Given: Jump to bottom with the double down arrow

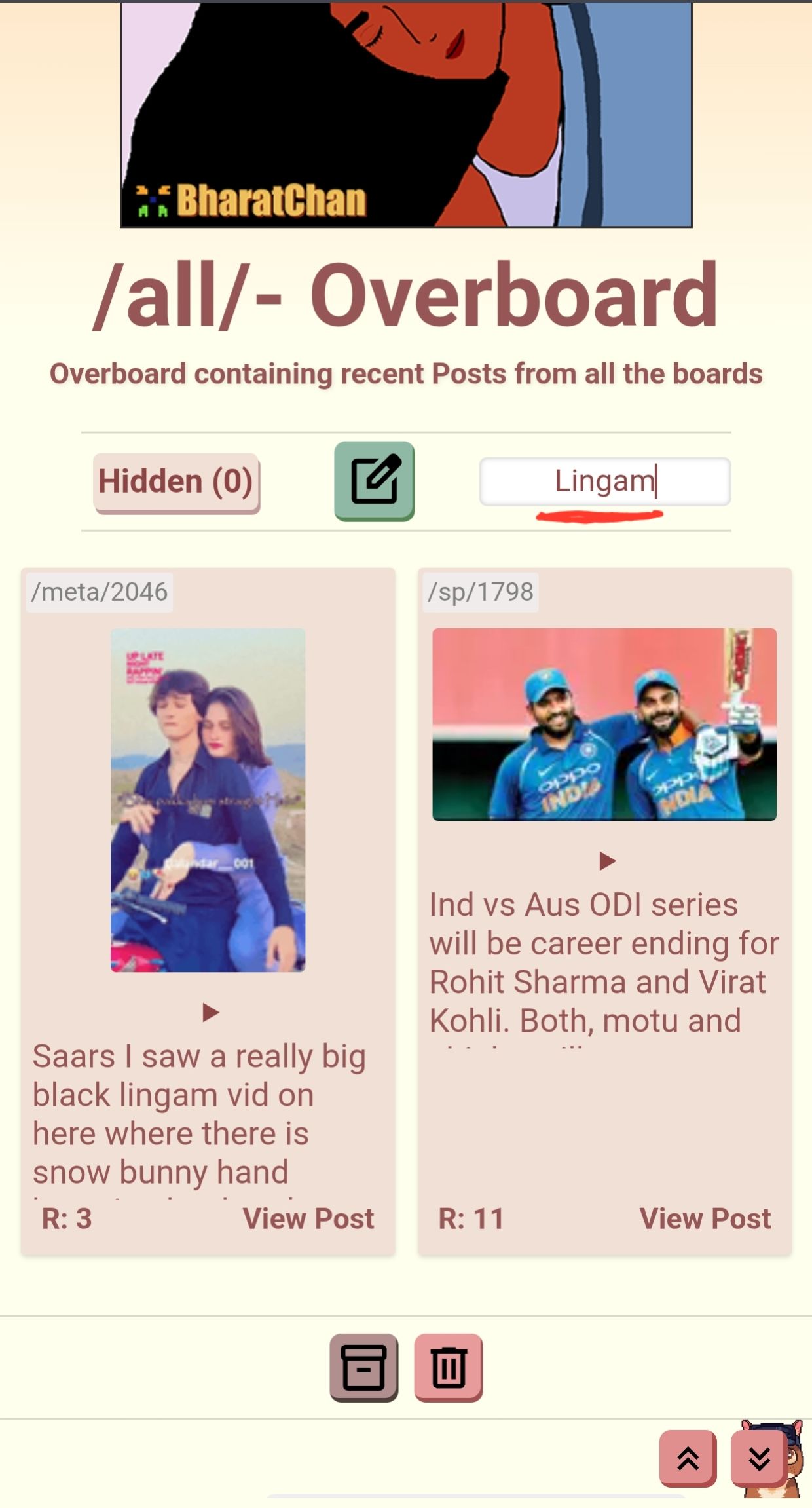Looking at the screenshot, I should (758, 1458).
